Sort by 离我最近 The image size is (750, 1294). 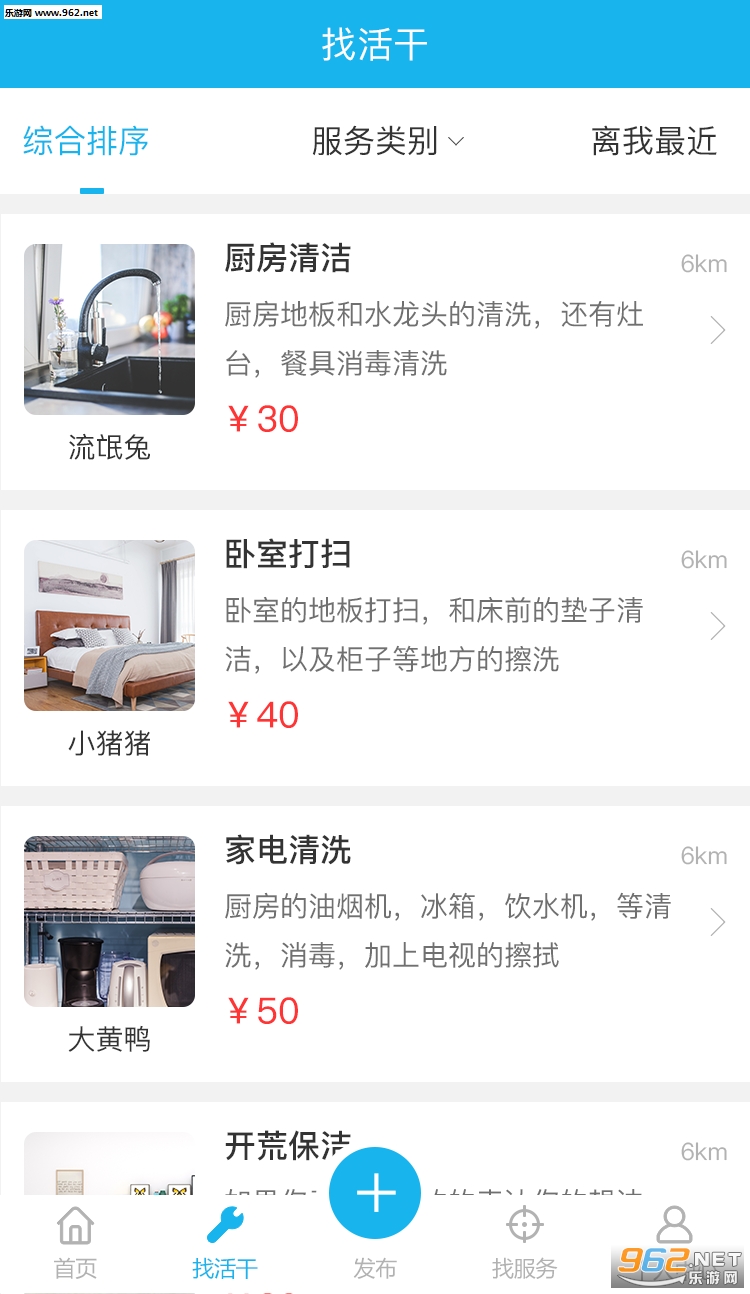[654, 142]
